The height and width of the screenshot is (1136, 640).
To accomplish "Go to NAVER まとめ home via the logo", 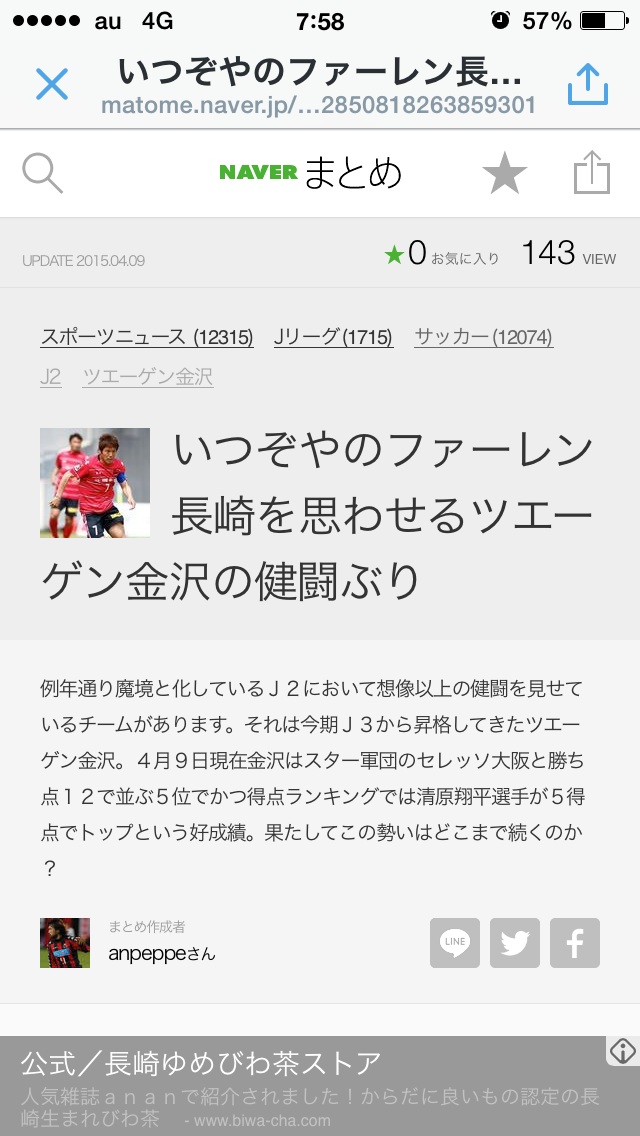I will tap(310, 173).
